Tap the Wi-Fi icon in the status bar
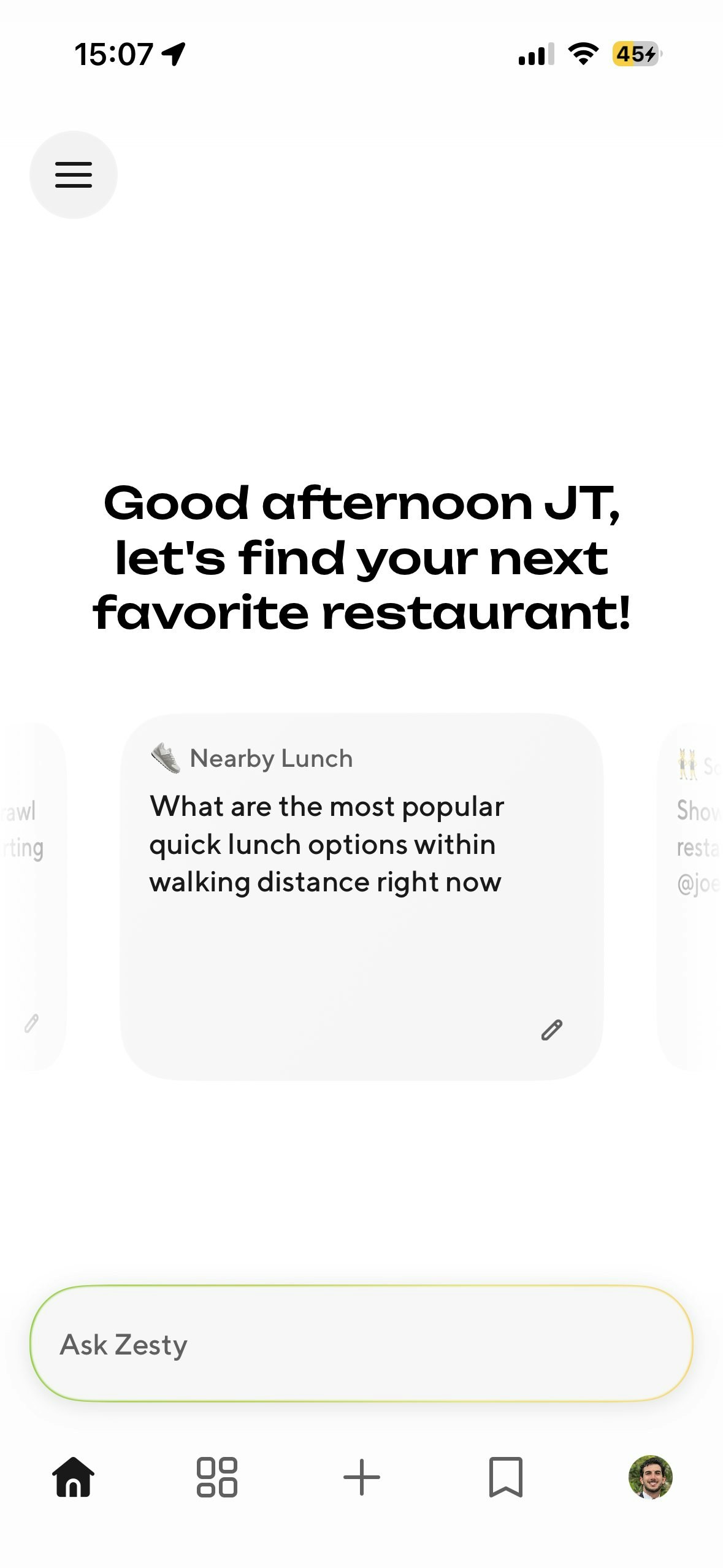Viewport: 723px width, 1568px height. pyautogui.click(x=582, y=55)
